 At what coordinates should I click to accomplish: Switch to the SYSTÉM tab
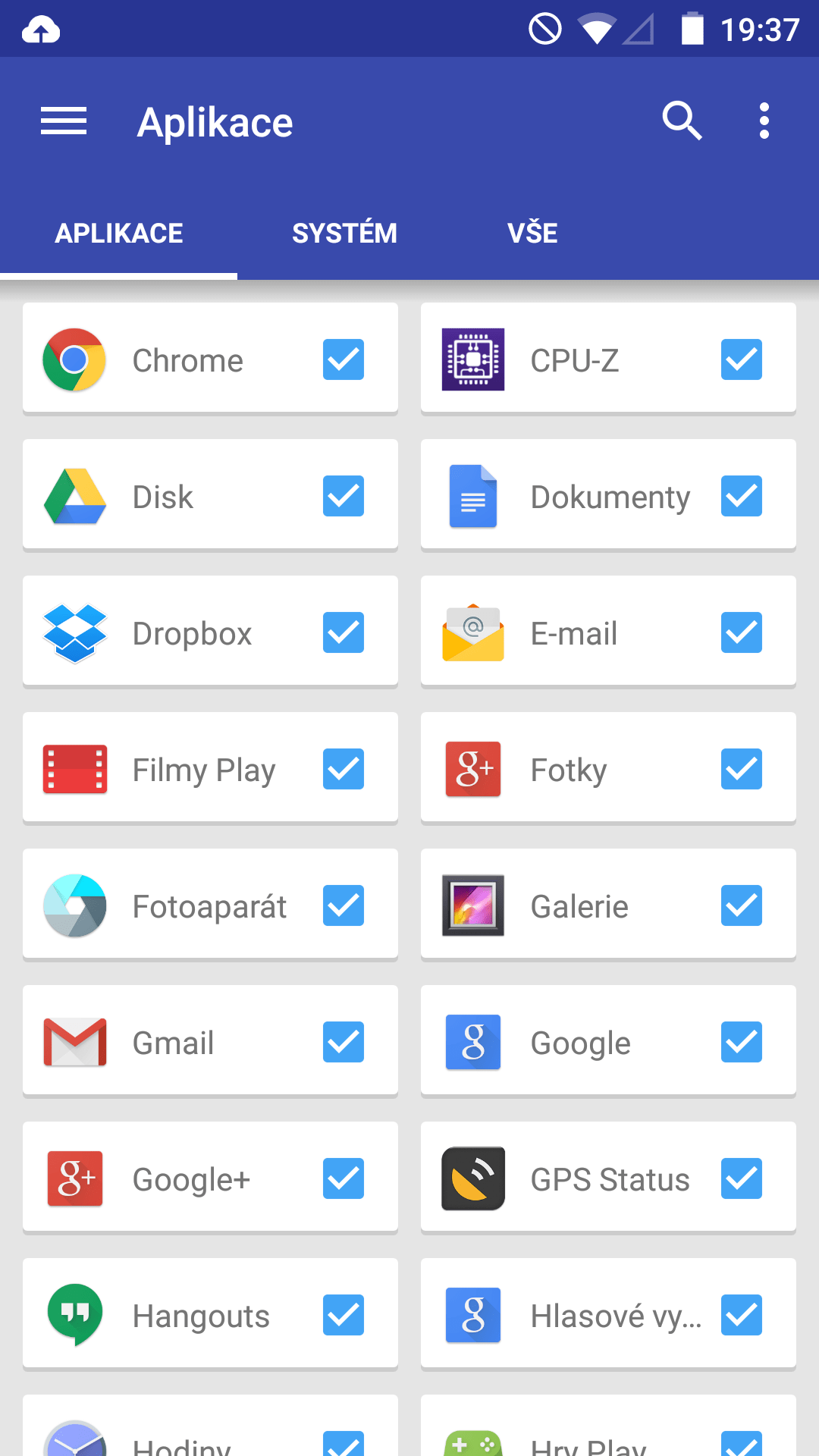344,233
